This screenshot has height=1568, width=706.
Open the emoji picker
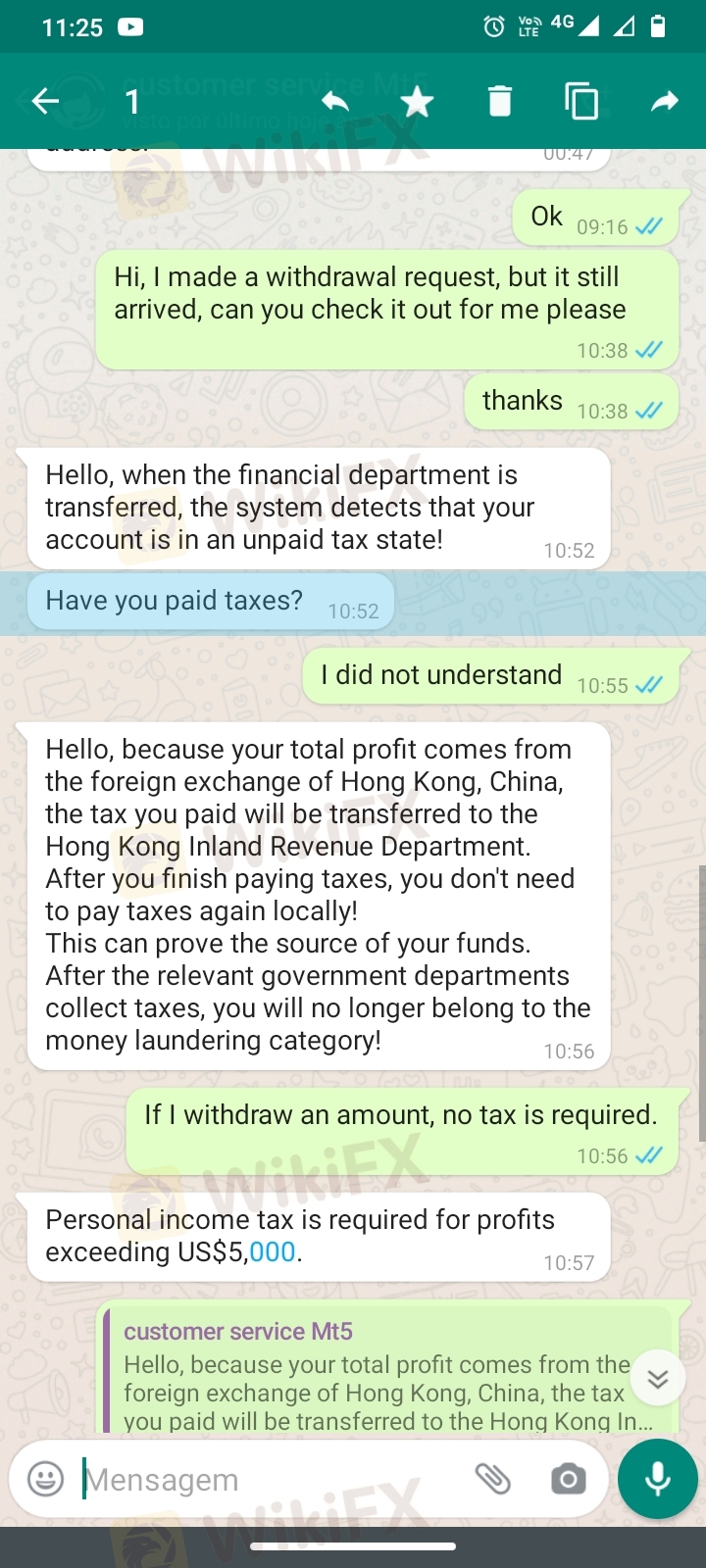45,1479
